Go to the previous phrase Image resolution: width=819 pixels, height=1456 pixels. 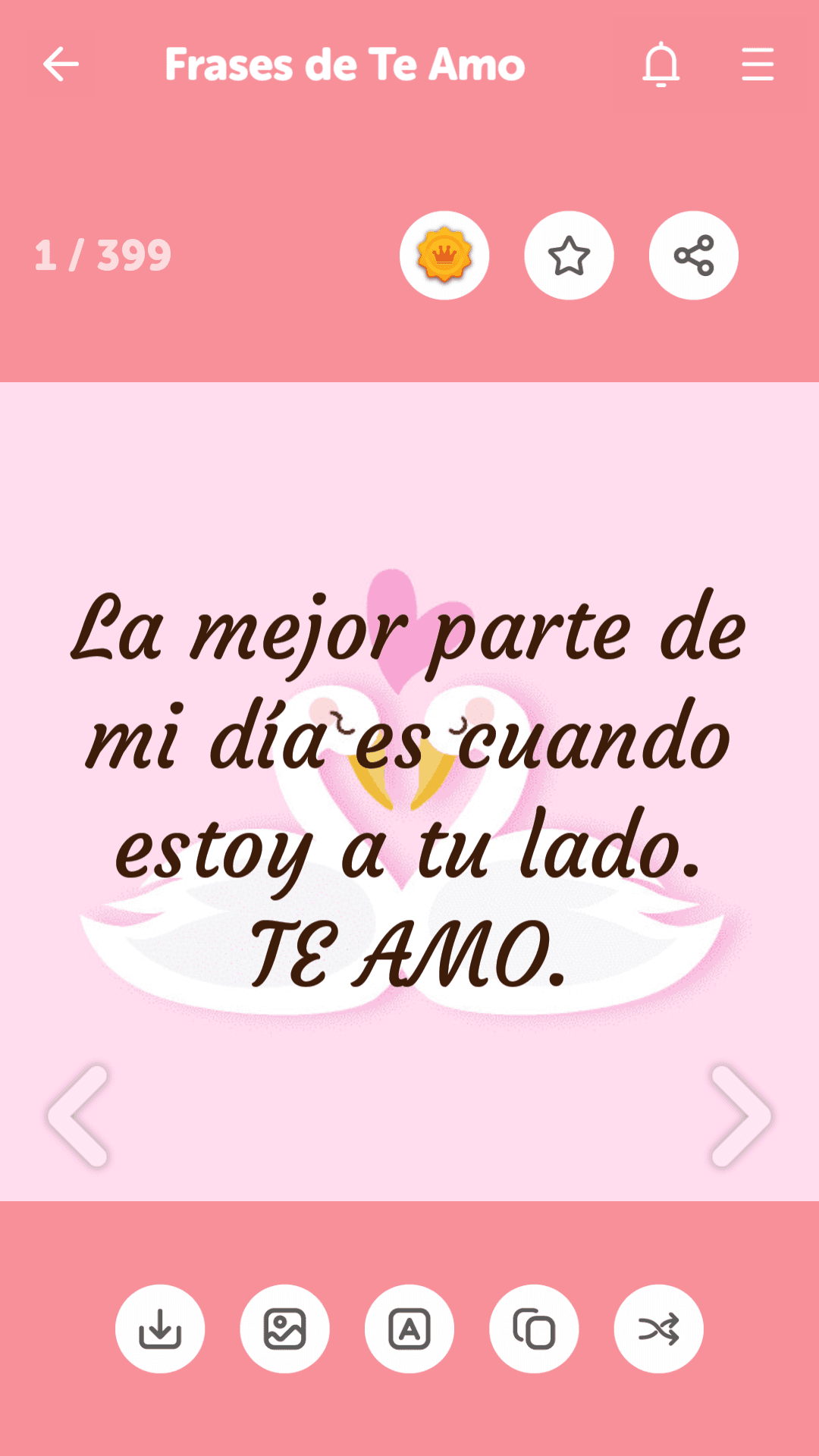(78, 1115)
